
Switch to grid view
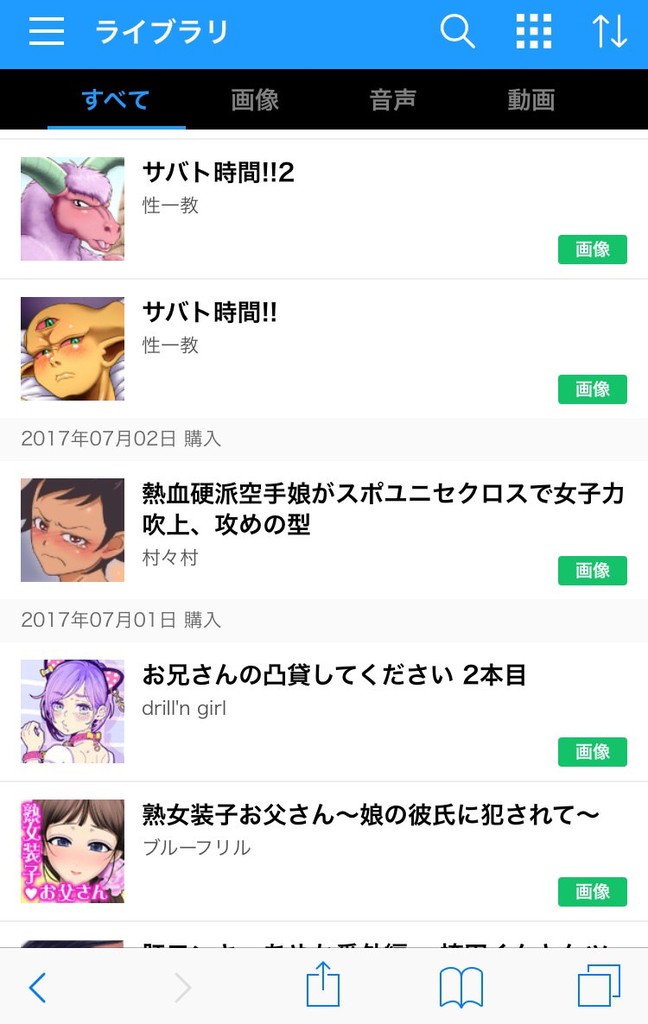pyautogui.click(x=534, y=31)
